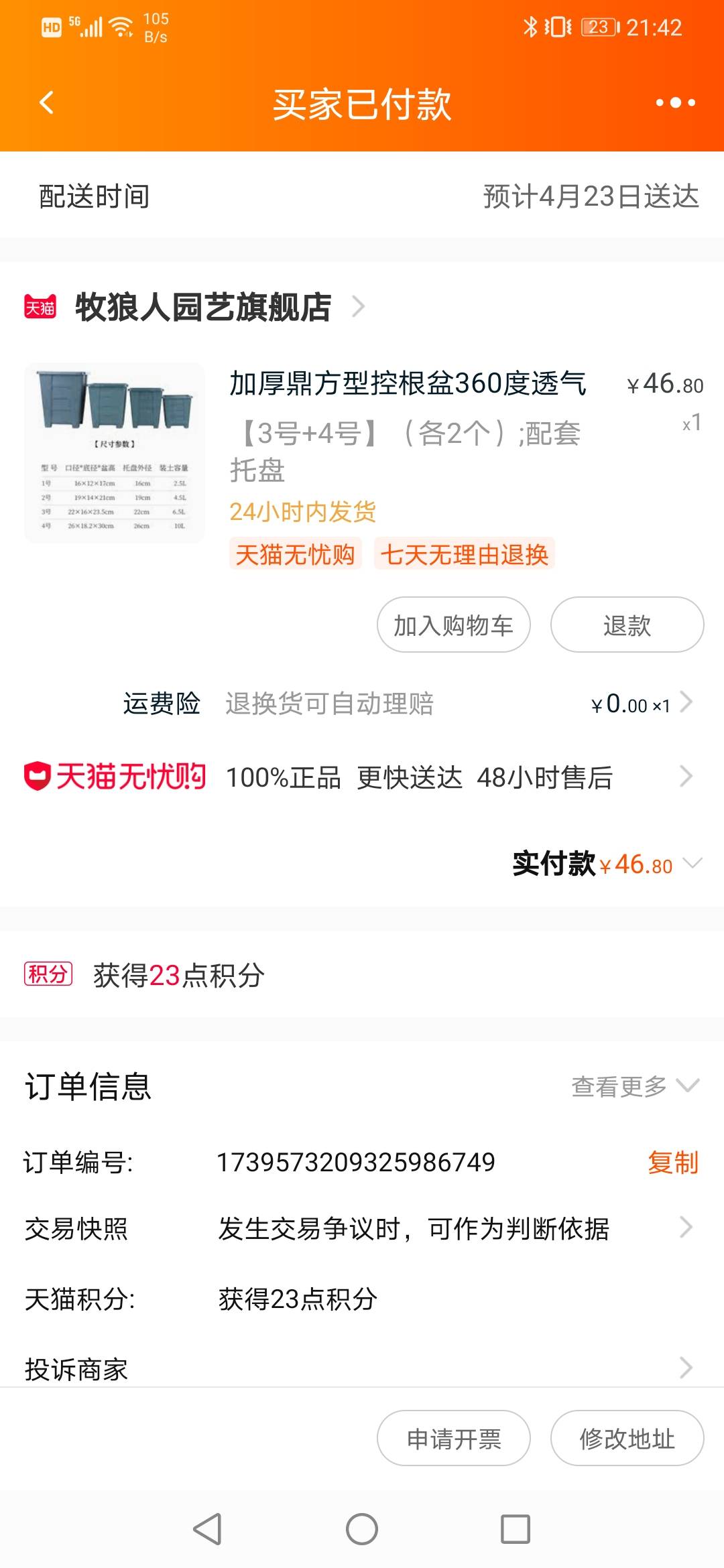Screen dimensions: 724x1568
Task: Expand the 实付款 payment breakdown
Action: coord(607,864)
